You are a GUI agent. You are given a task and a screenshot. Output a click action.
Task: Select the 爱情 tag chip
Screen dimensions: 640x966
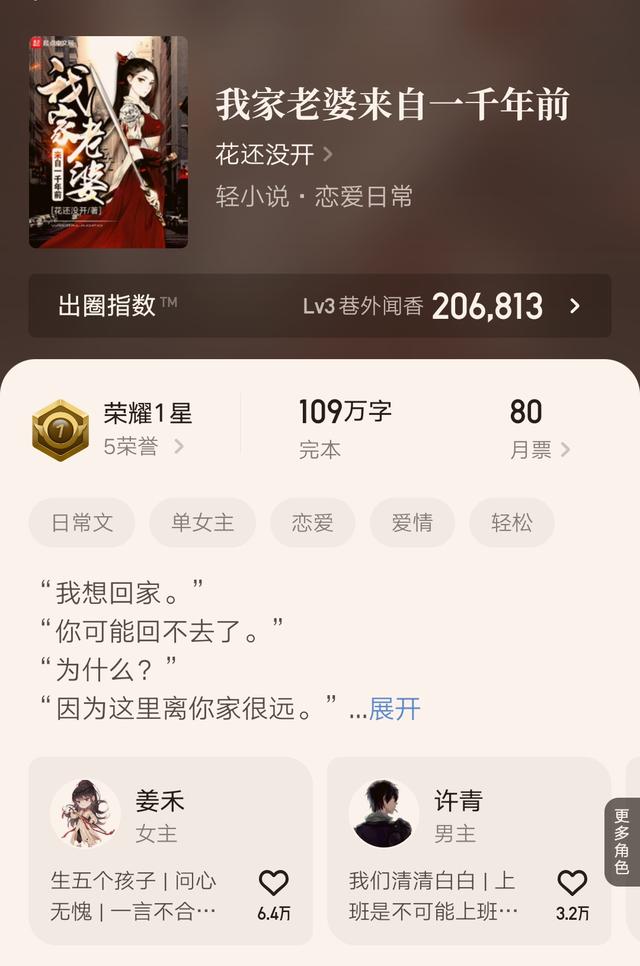pyautogui.click(x=412, y=522)
